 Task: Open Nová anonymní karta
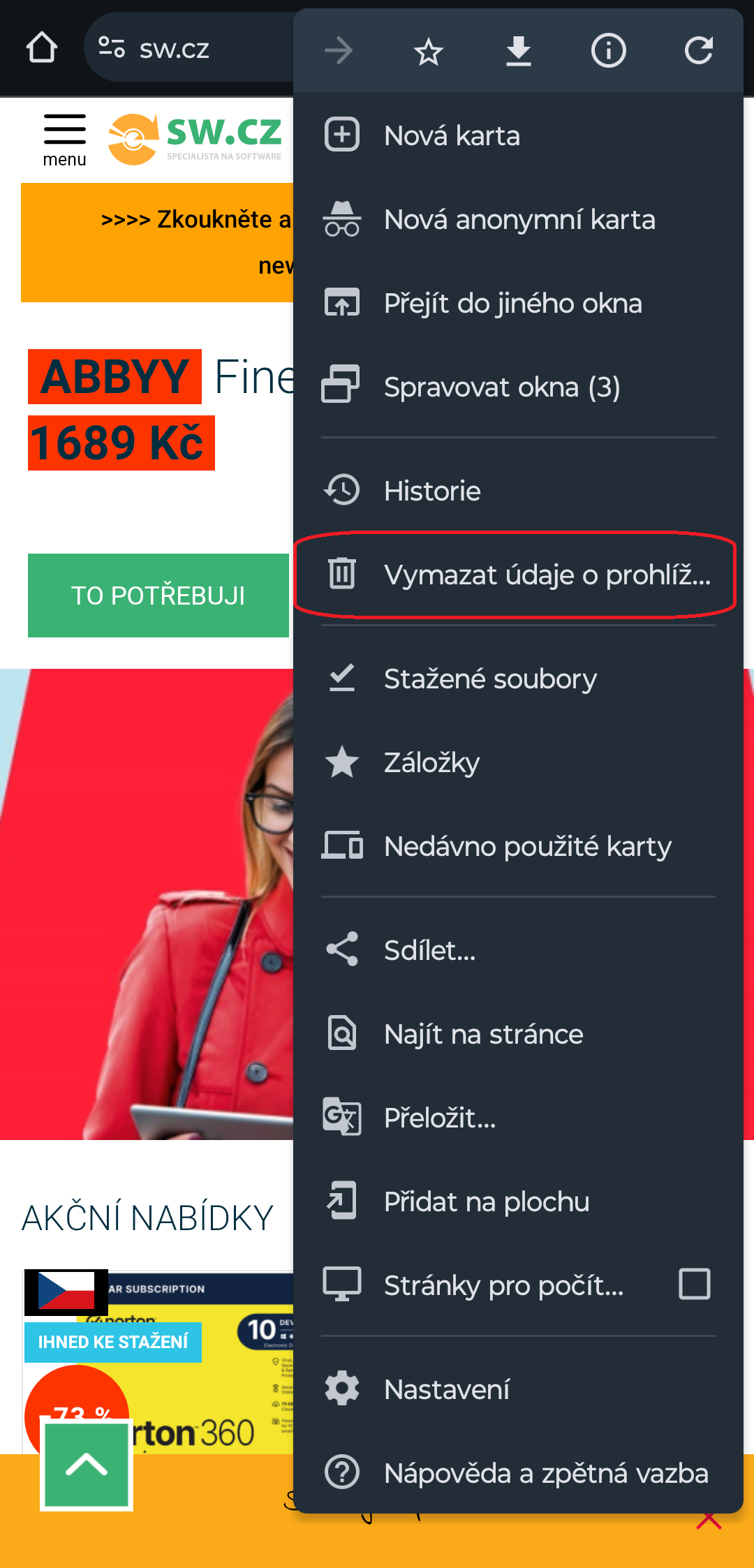click(x=518, y=219)
